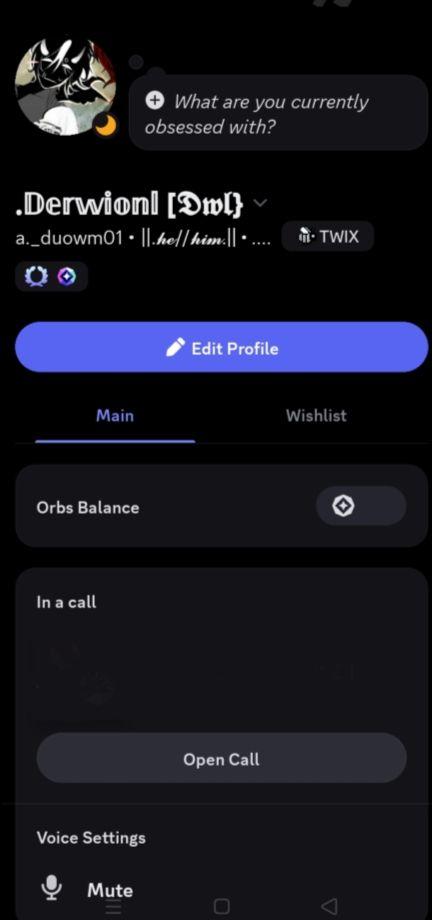432x920 pixels.
Task: Expand the display name dropdown chevron
Action: pos(260,203)
